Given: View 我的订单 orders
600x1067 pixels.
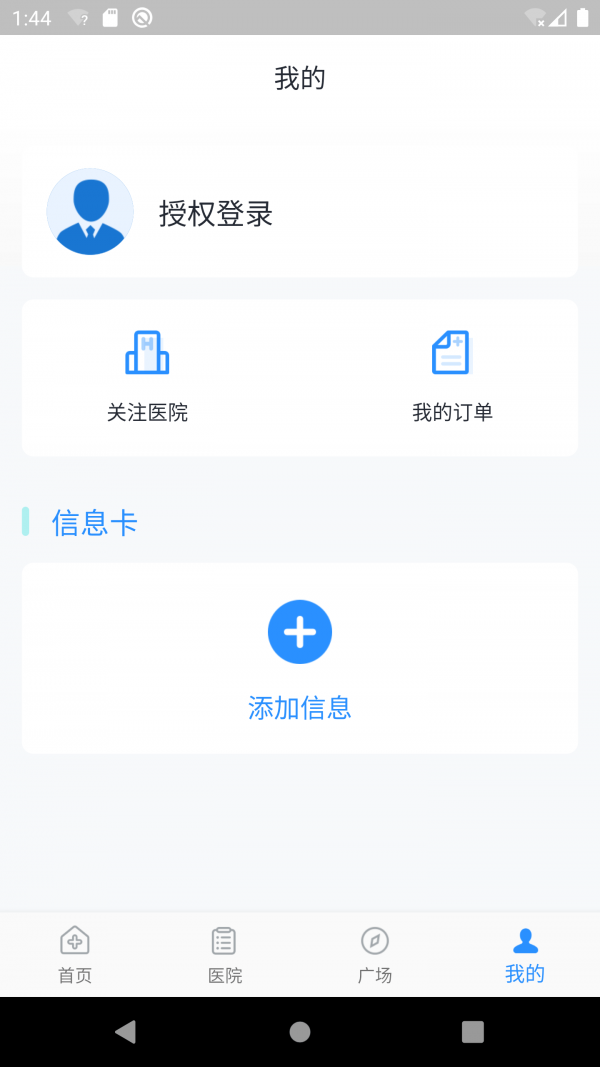Looking at the screenshot, I should click(452, 377).
